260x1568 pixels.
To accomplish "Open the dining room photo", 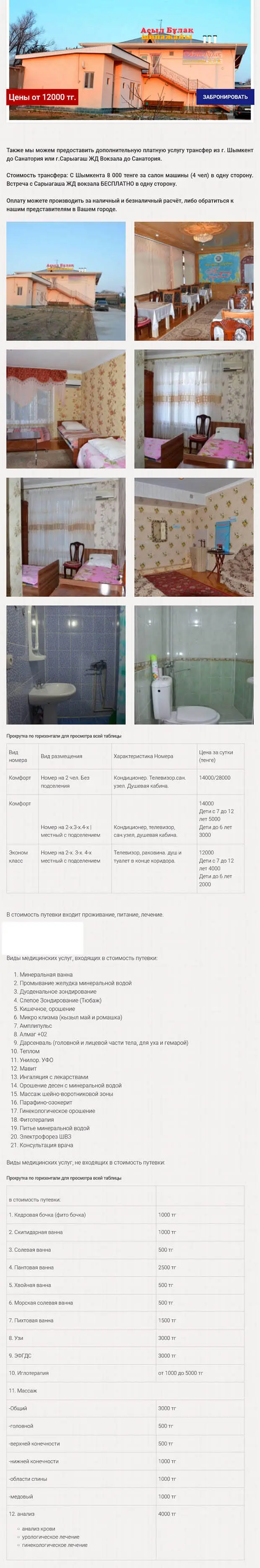I will [x=194, y=281].
